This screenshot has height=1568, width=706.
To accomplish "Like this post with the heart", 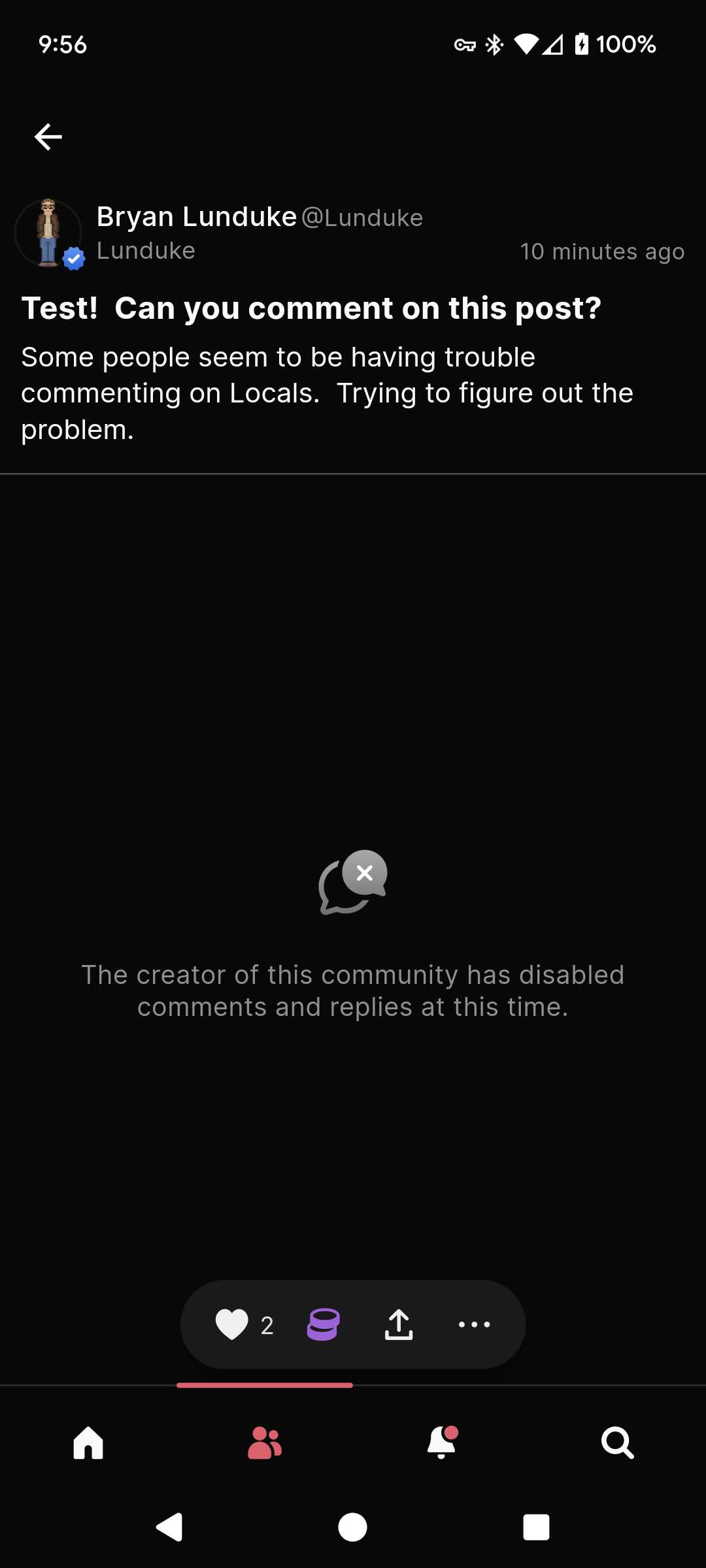I will 232,1324.
